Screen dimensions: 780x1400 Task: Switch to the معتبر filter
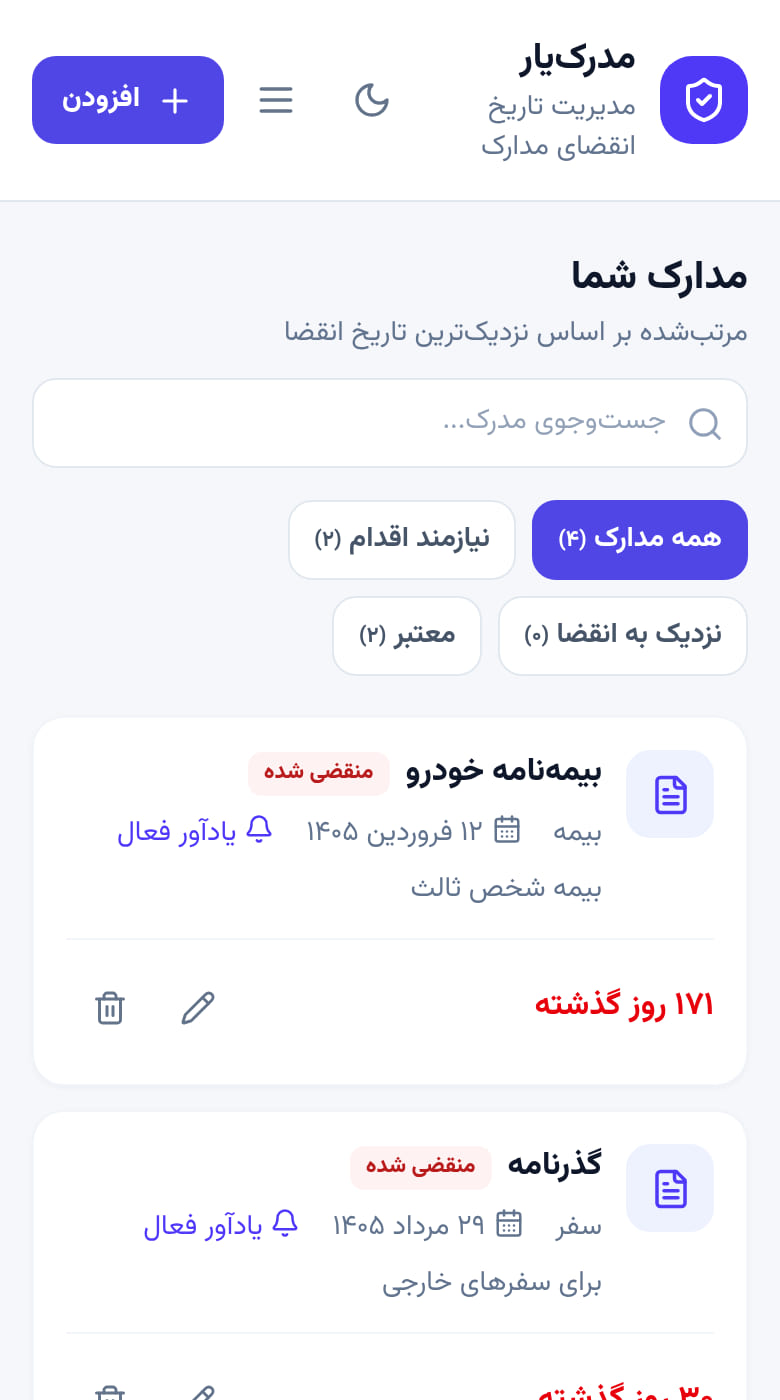click(x=407, y=636)
